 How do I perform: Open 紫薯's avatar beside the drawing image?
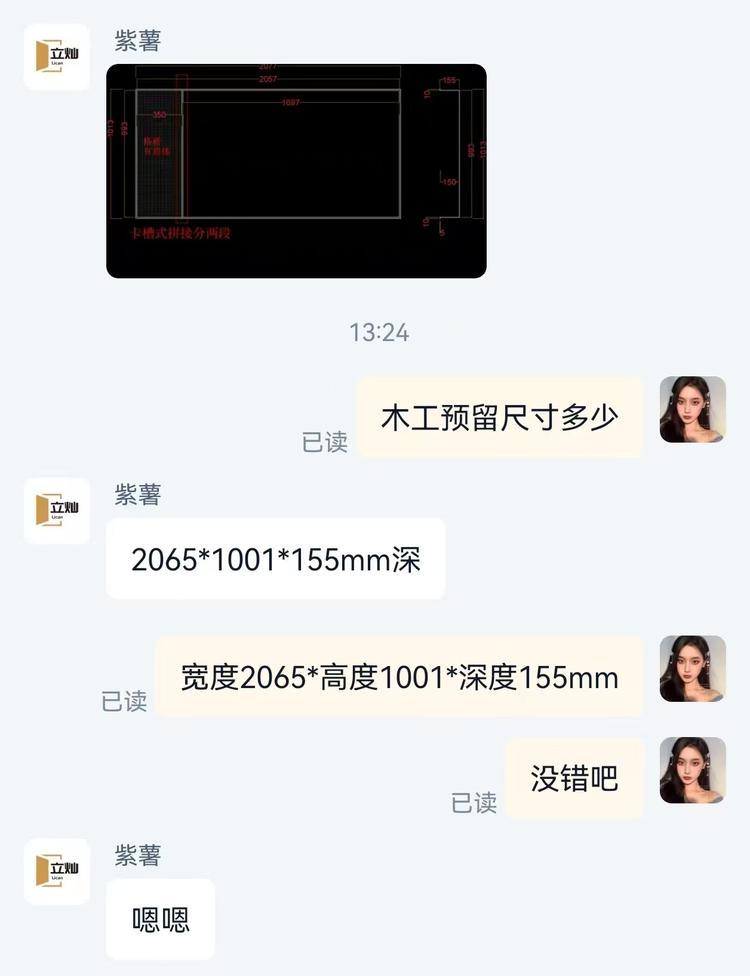(x=57, y=57)
